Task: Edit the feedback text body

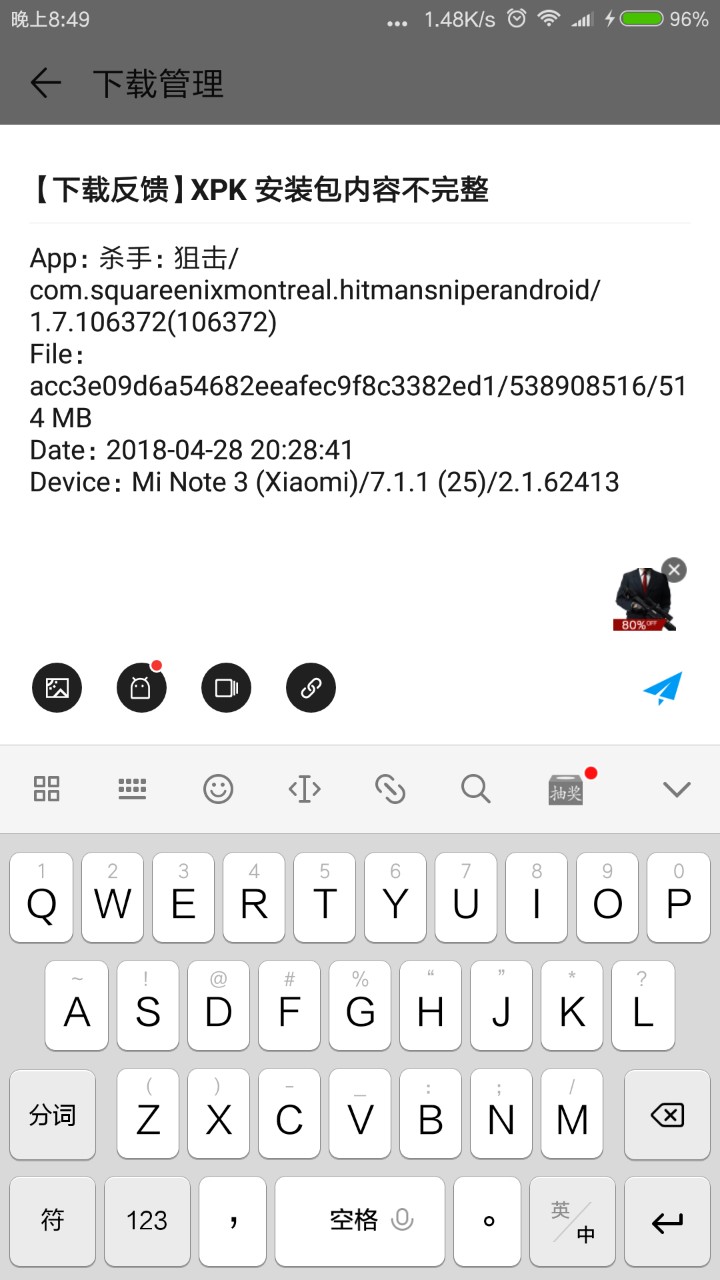Action: (360, 370)
